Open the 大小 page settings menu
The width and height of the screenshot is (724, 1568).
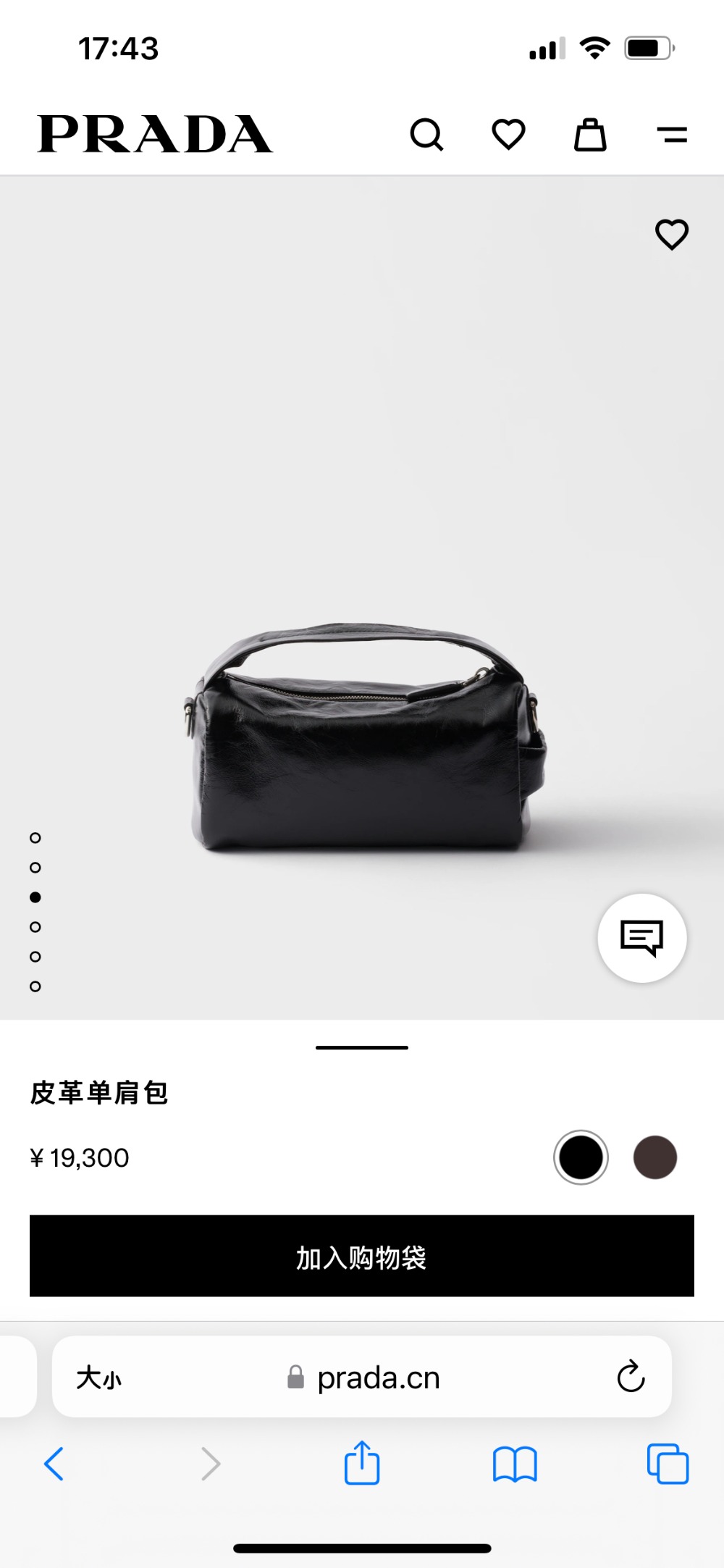coord(99,1378)
